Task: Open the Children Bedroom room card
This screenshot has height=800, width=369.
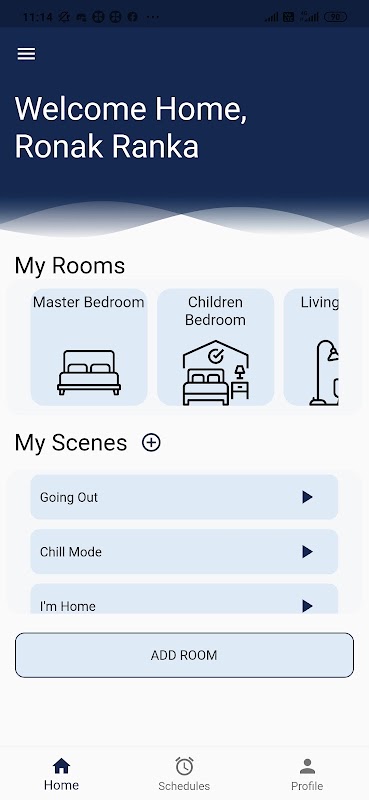Action: point(215,347)
